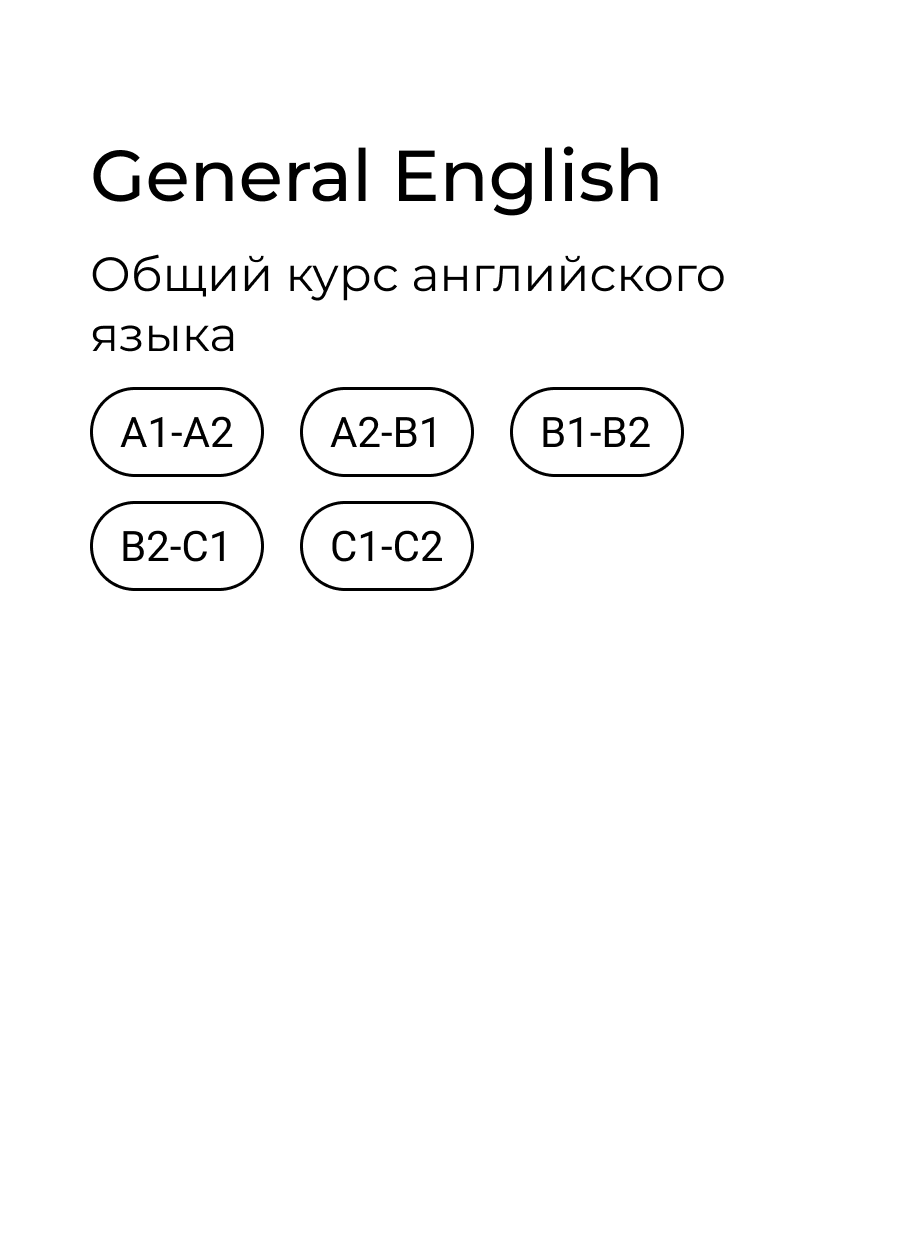Open the C1-C2 level chip
This screenshot has height=1254, width=900.
pos(386,546)
